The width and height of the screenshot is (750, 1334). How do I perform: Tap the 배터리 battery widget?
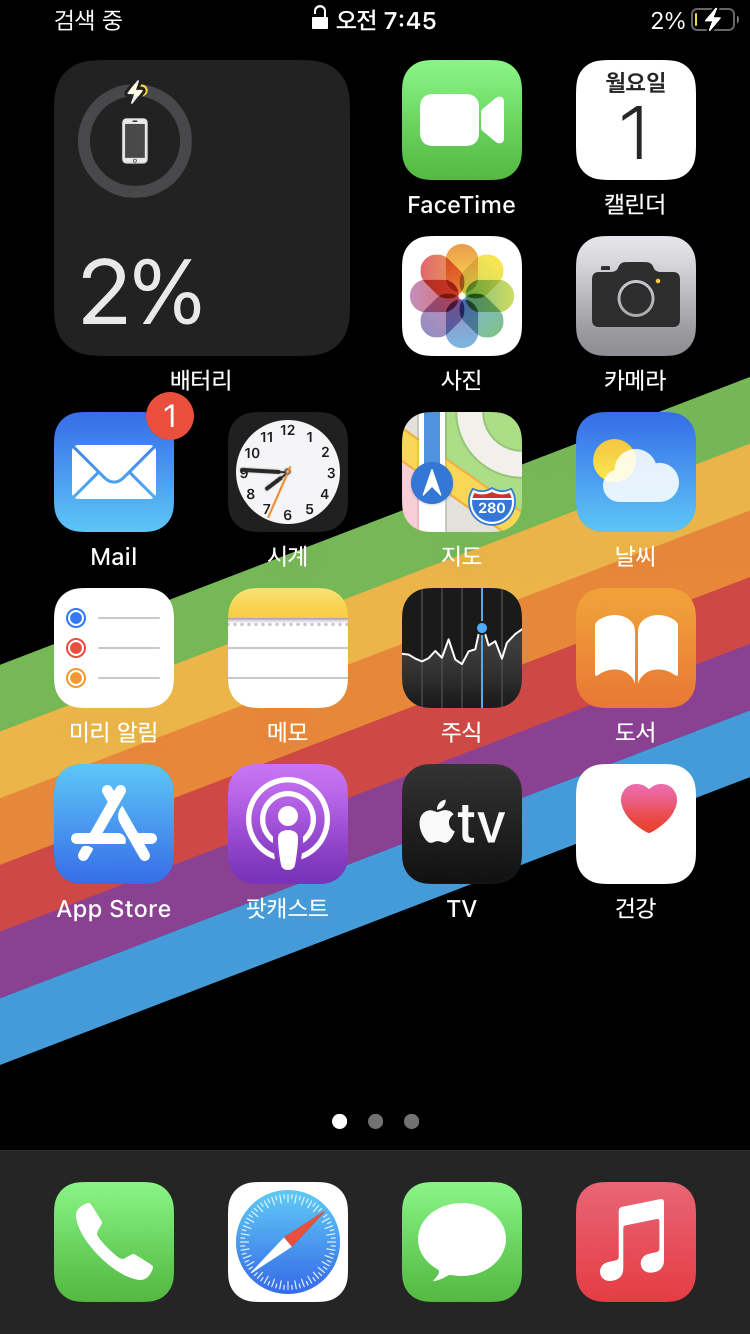(202, 208)
